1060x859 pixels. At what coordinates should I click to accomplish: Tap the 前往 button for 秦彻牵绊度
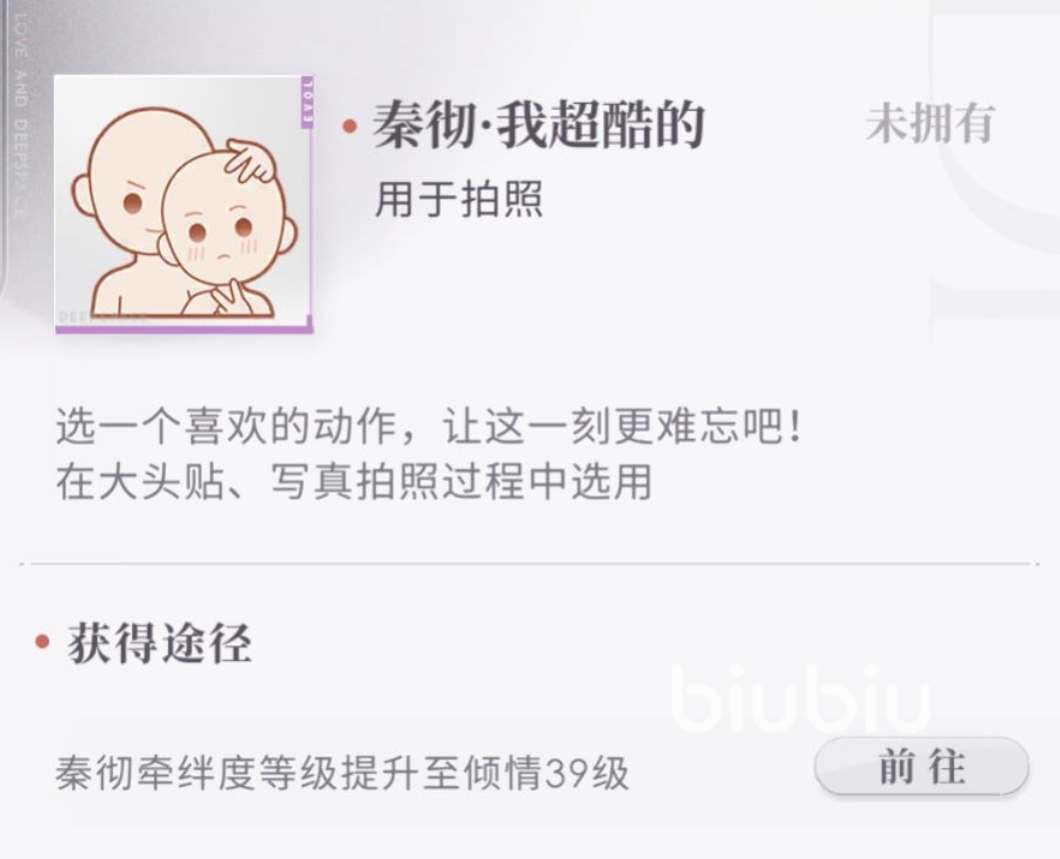pyautogui.click(x=921, y=768)
